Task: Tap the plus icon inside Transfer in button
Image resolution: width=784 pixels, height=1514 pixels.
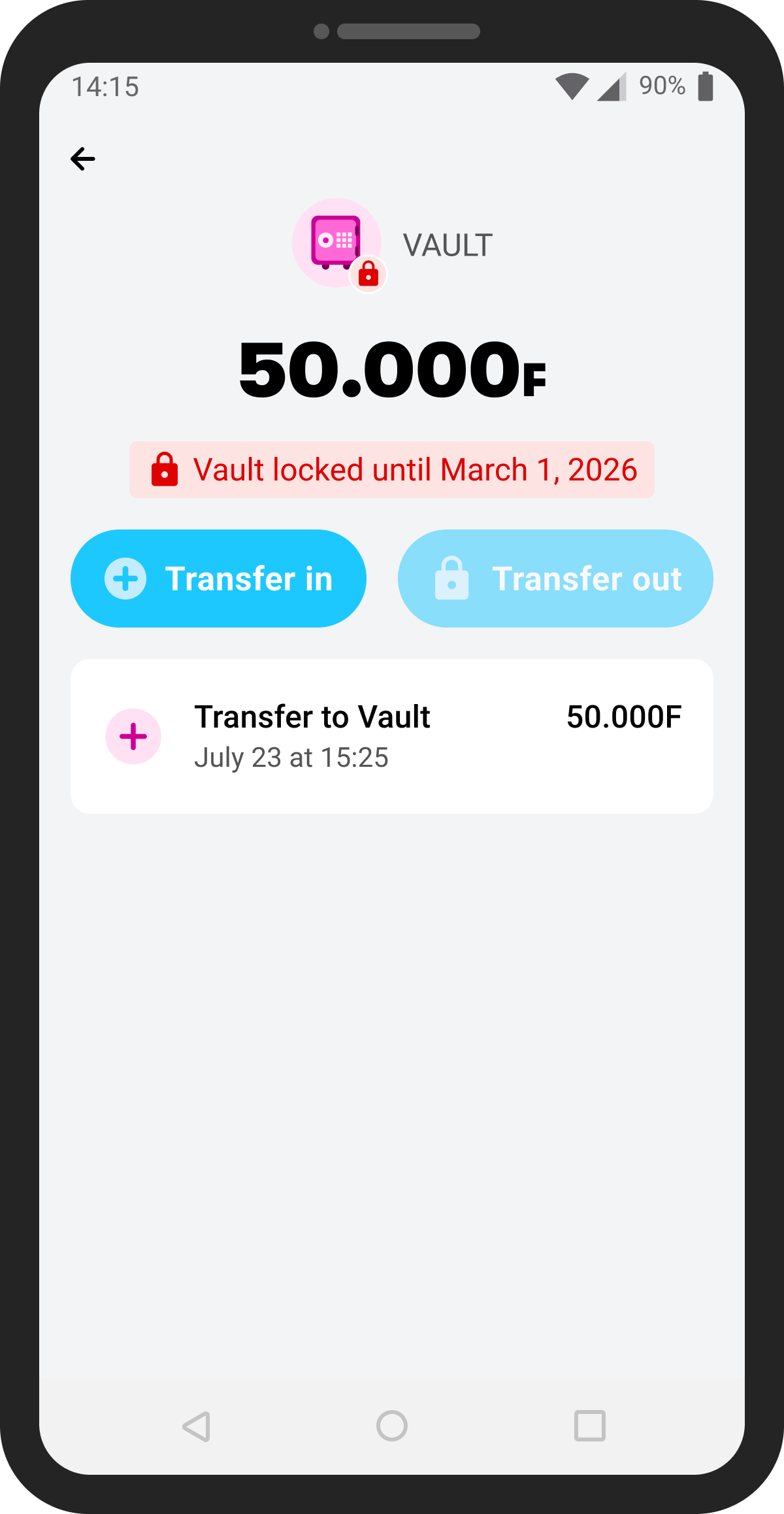Action: (125, 578)
